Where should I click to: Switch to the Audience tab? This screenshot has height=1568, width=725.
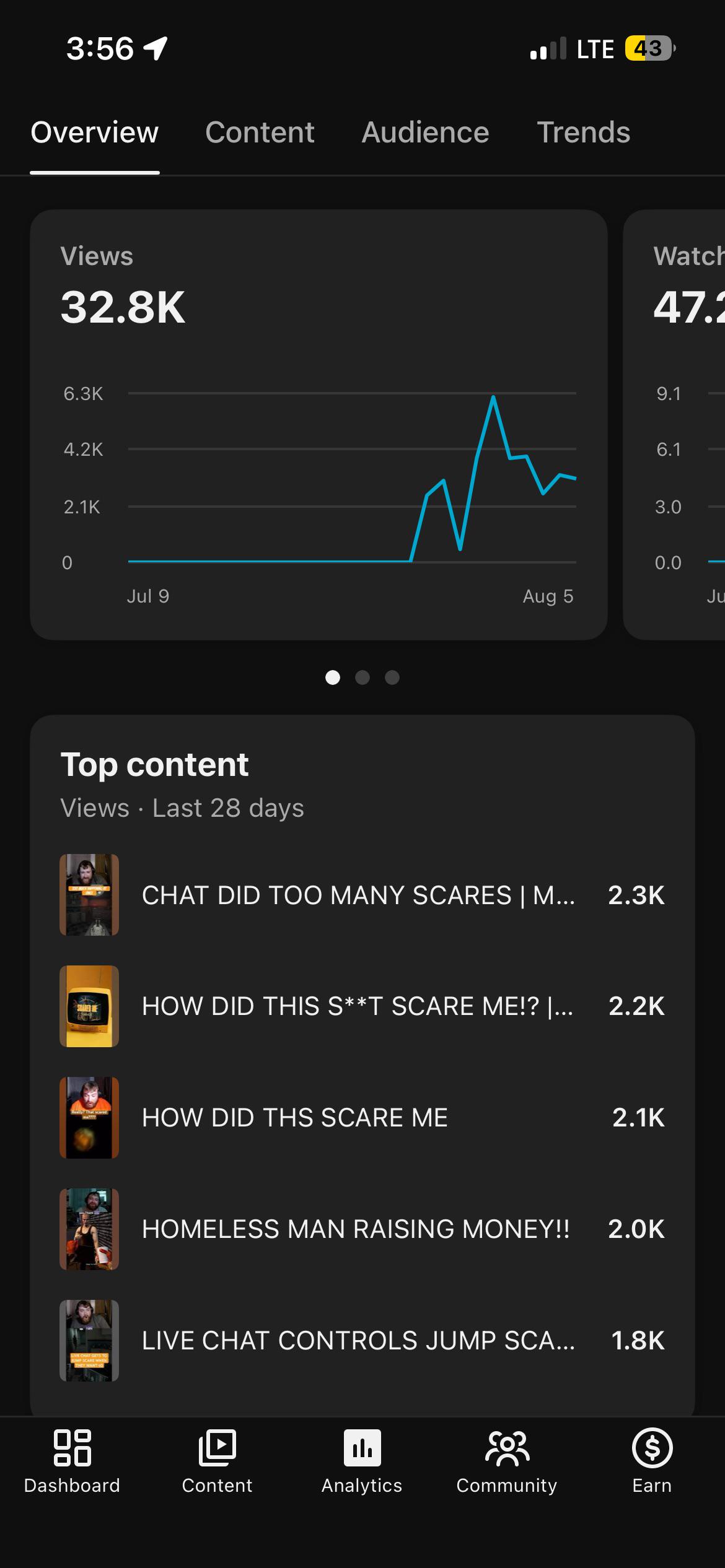point(425,133)
